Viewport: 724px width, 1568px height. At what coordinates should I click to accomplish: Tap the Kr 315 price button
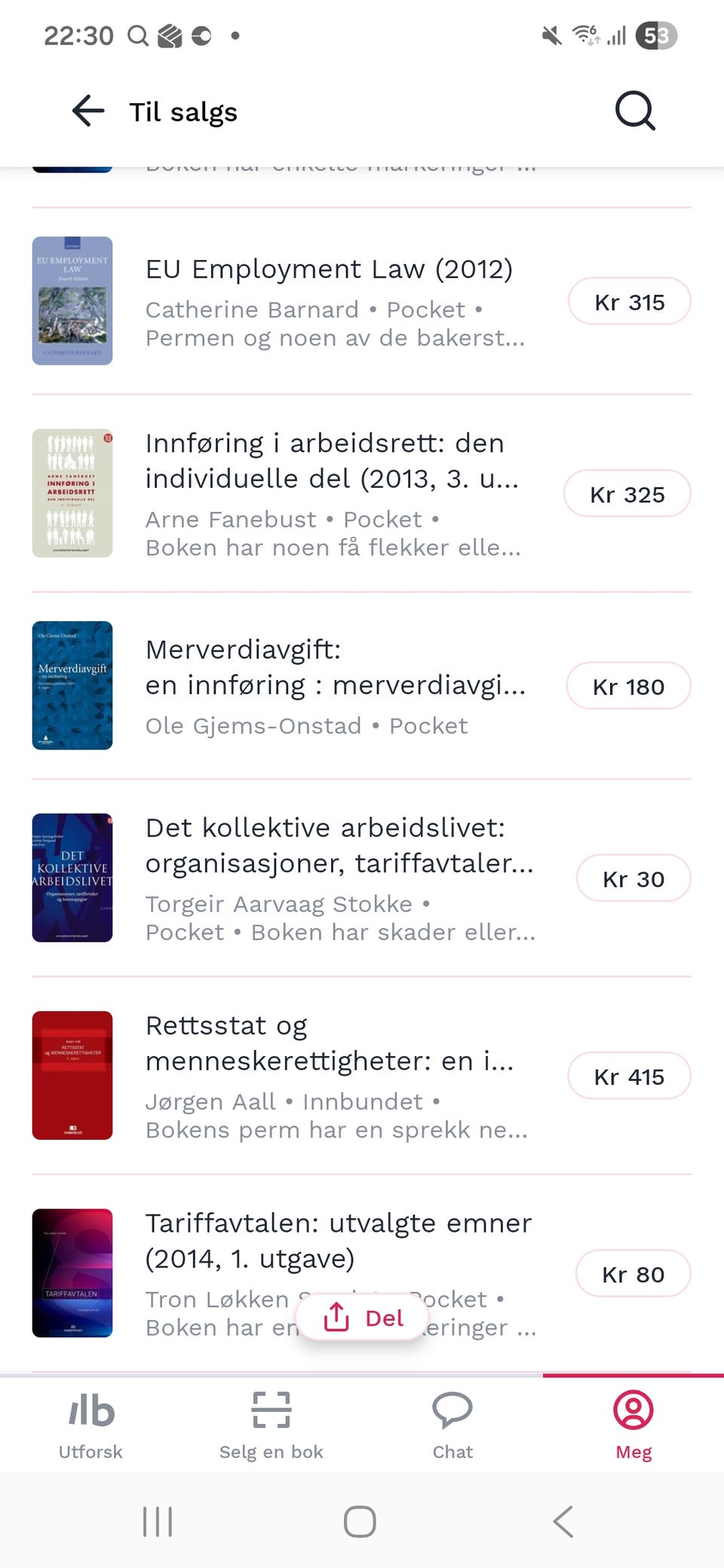point(630,302)
